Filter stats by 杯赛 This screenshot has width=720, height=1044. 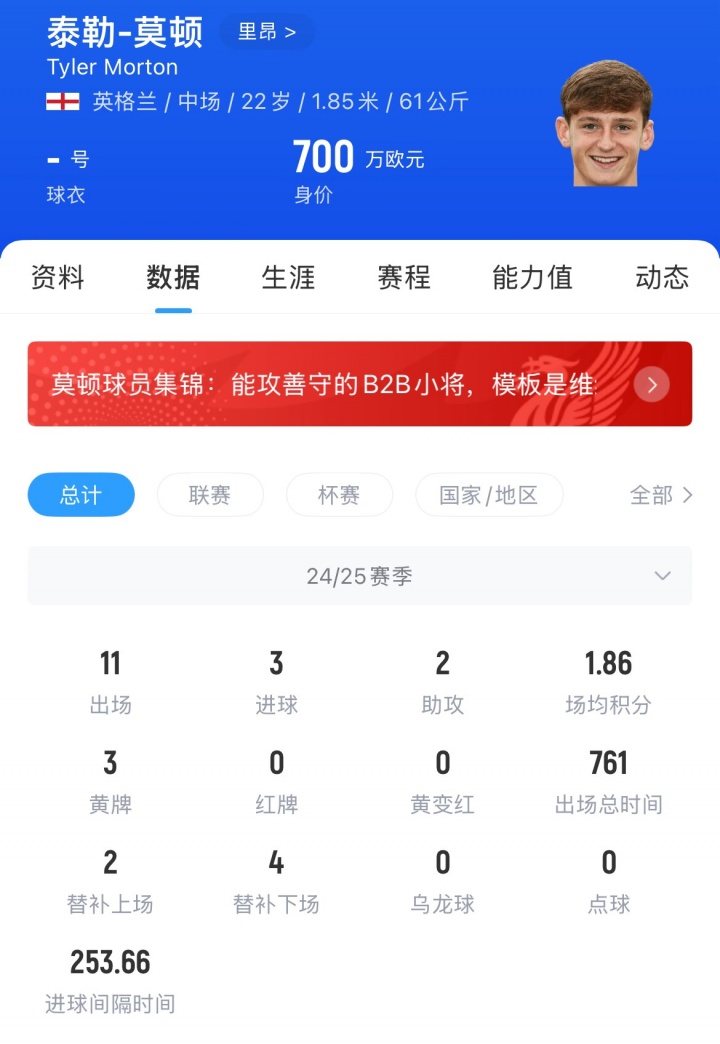339,495
